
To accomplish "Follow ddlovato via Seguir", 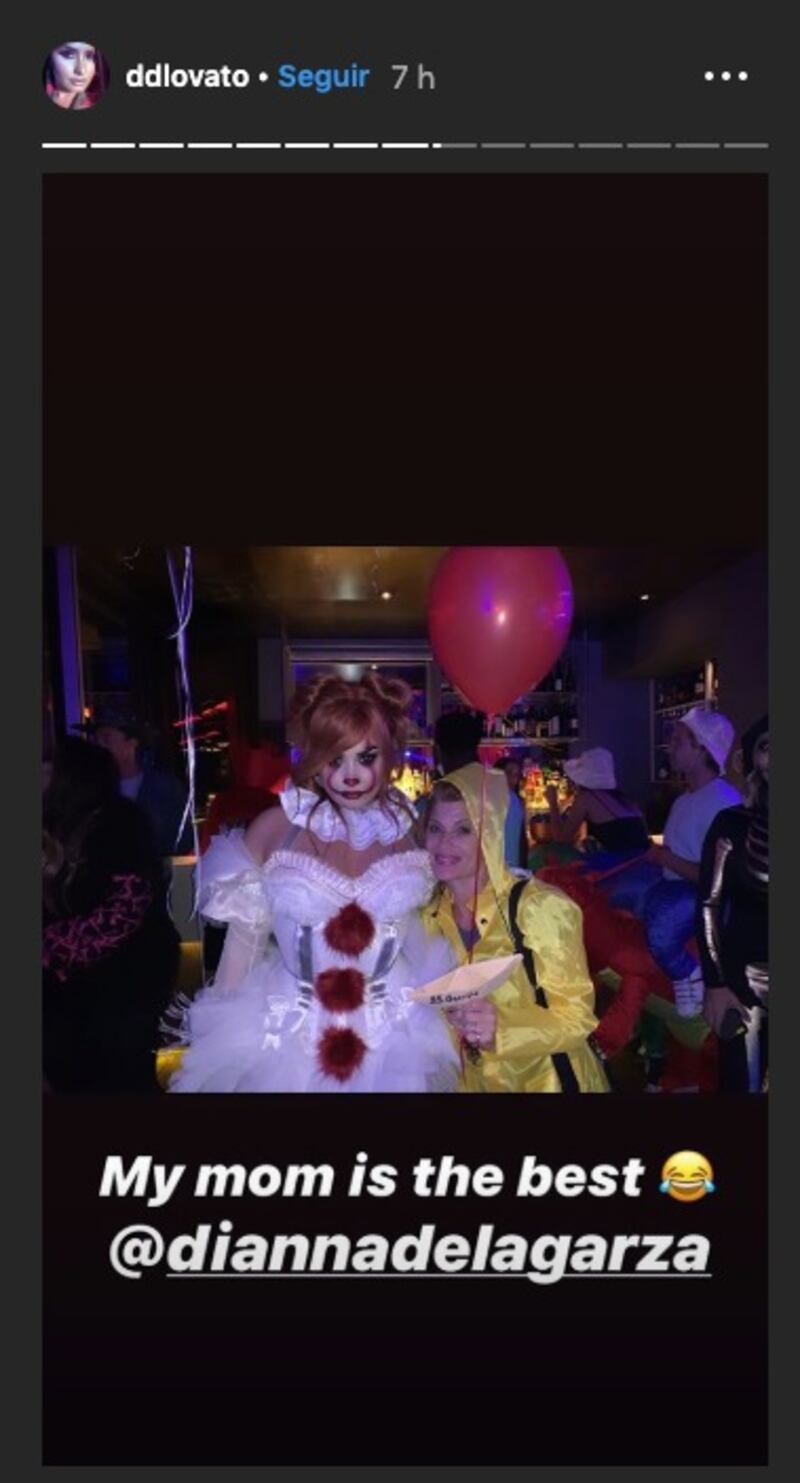I will click(x=323, y=77).
